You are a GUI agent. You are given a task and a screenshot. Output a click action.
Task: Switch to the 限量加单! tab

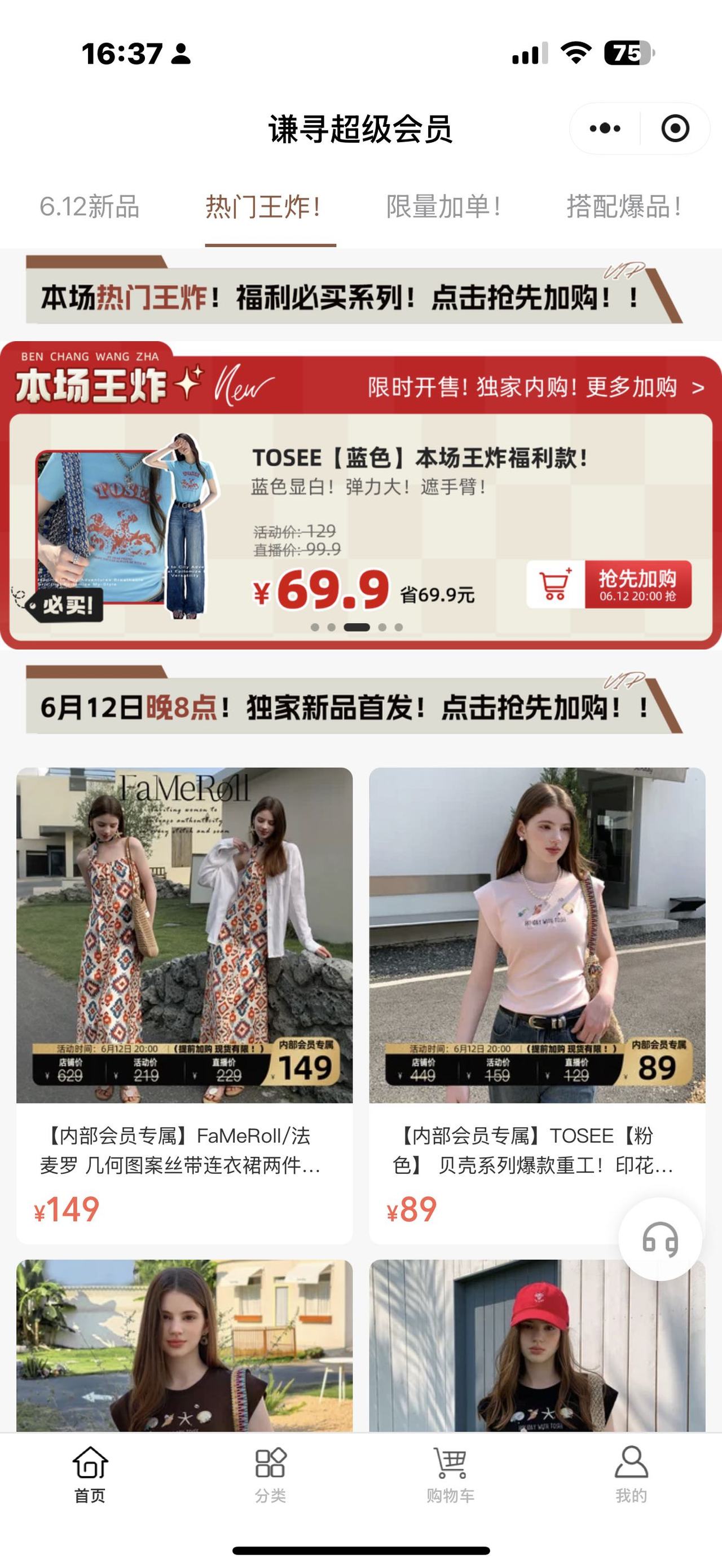444,207
